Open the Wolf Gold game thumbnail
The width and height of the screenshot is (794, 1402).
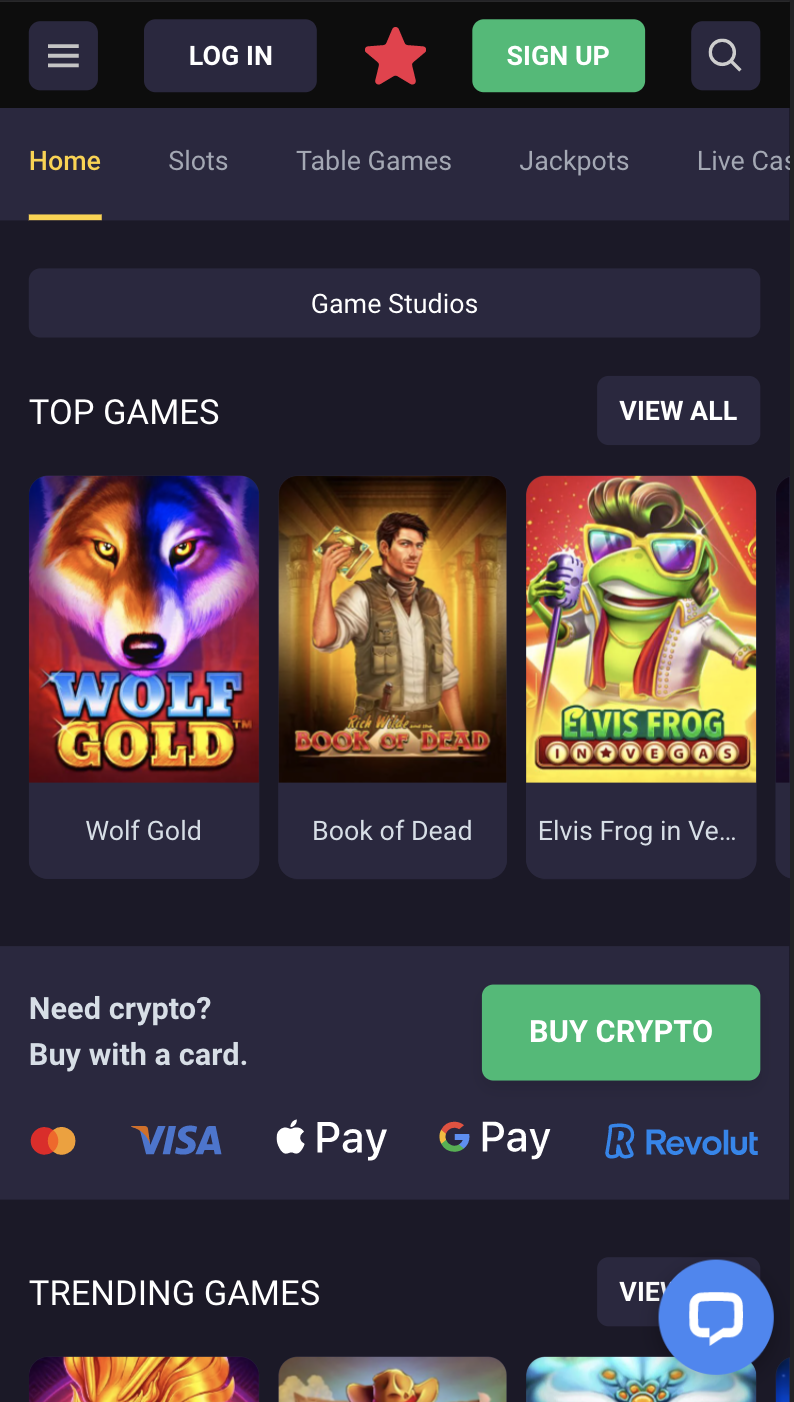143,629
